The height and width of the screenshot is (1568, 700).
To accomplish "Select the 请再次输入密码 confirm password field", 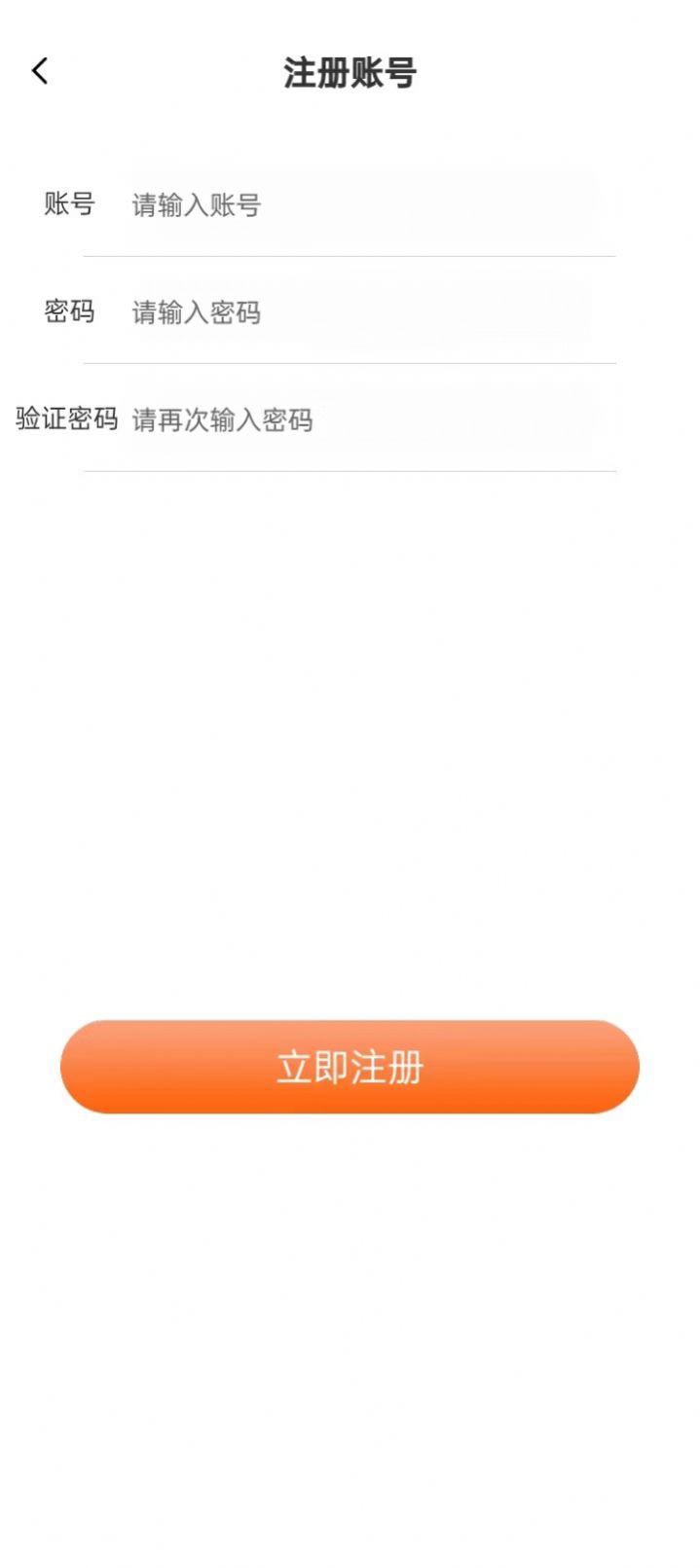I will pos(360,419).
